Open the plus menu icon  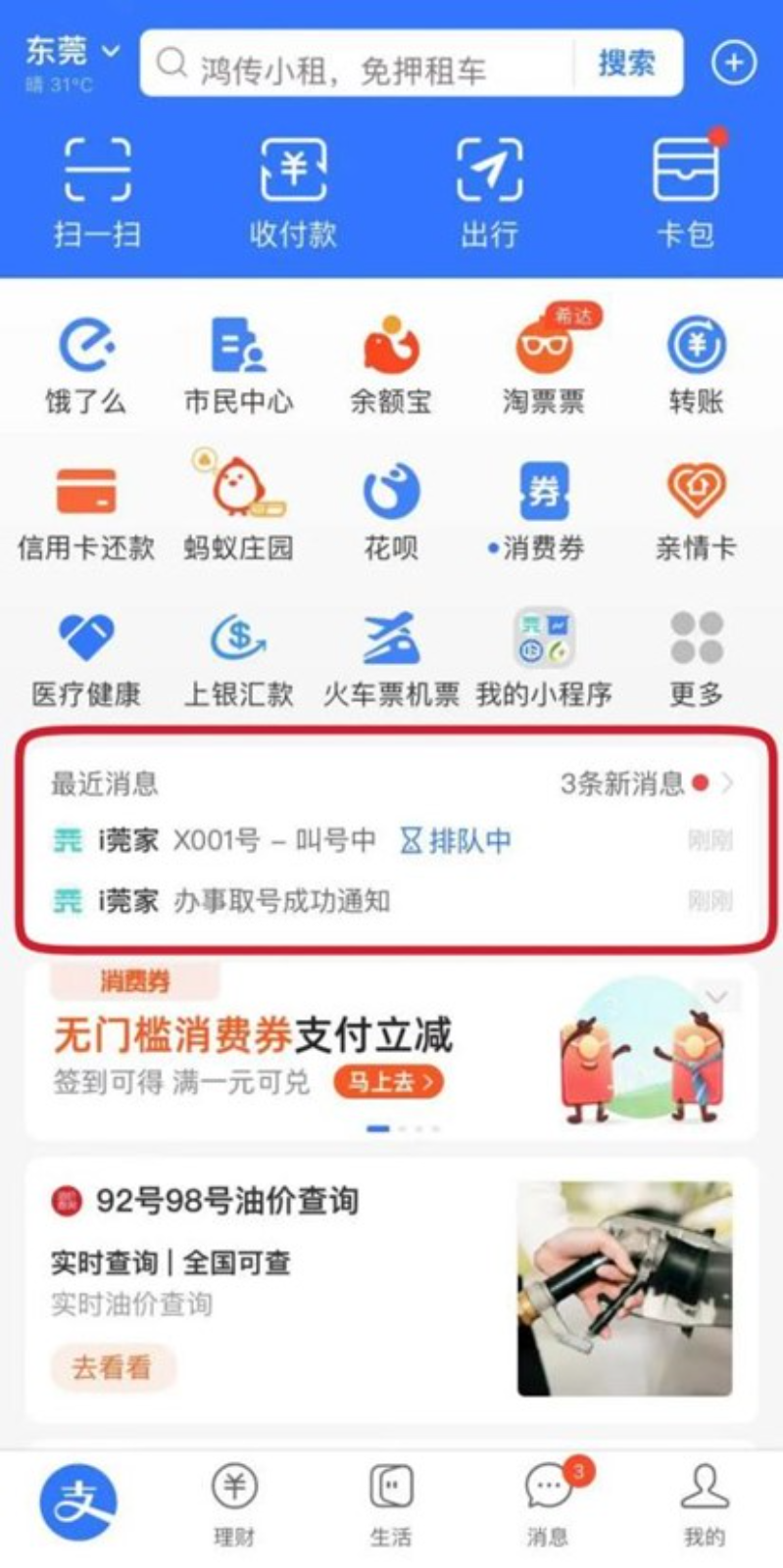(x=733, y=64)
